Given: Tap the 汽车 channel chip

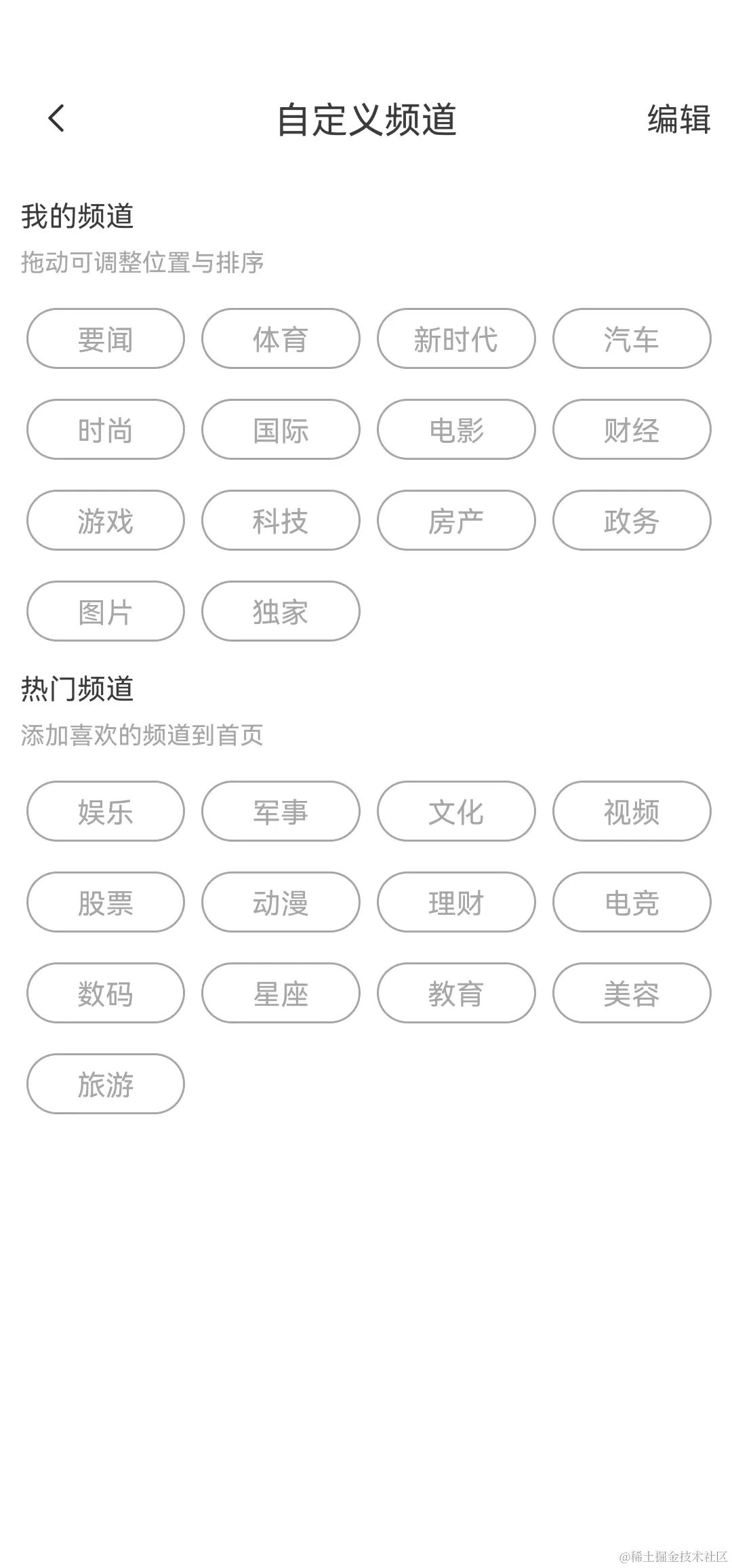Looking at the screenshot, I should click(632, 339).
